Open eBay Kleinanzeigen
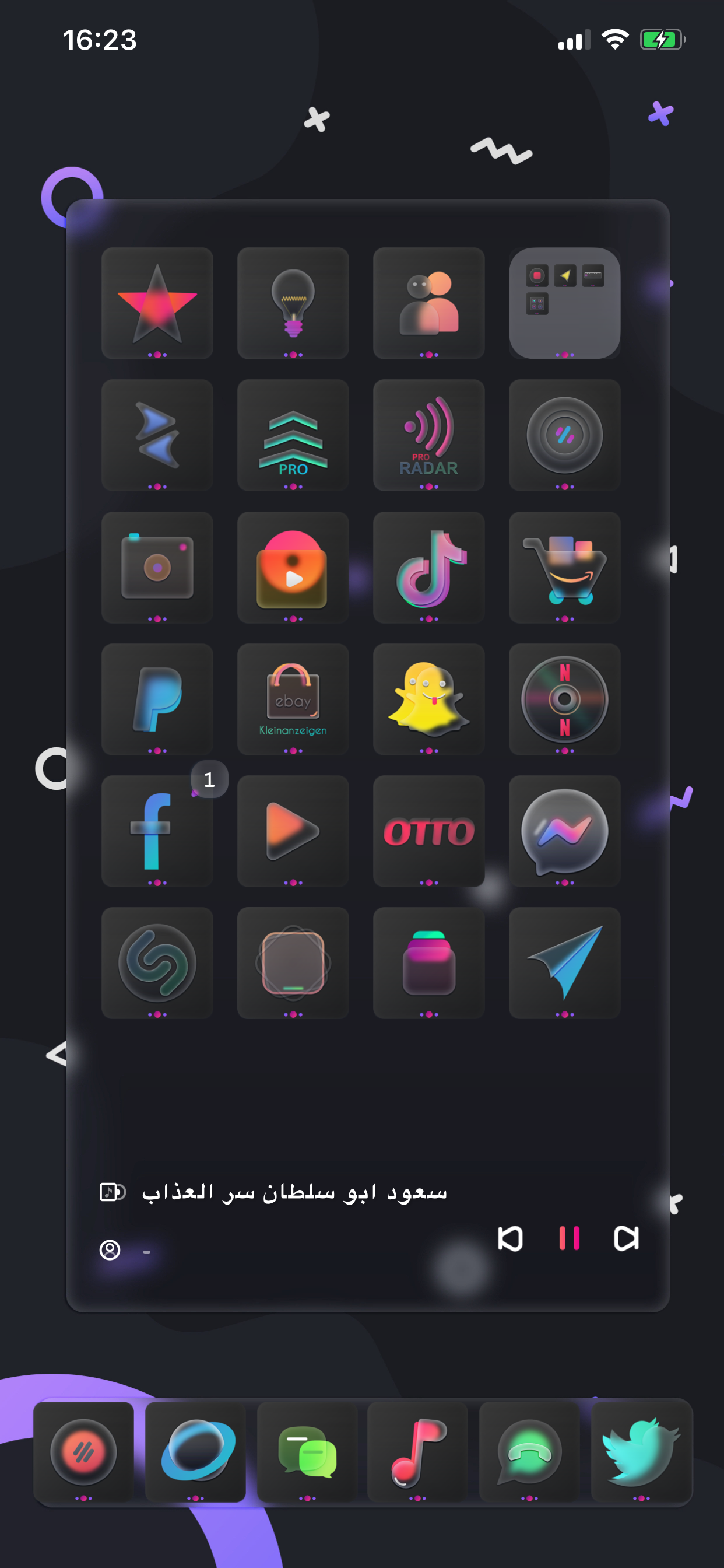 click(x=293, y=699)
